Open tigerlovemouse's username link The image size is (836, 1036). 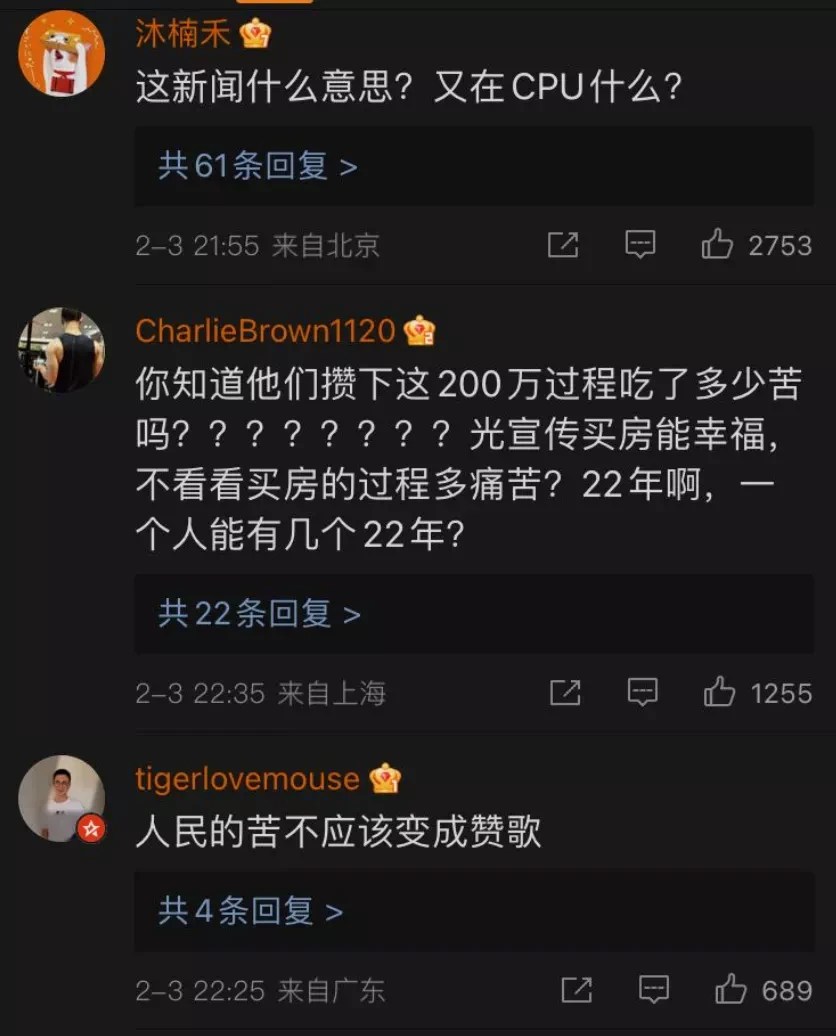247,778
